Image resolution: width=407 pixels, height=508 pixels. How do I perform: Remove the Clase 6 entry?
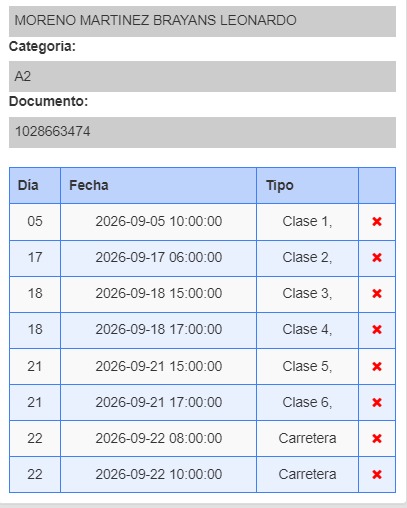(x=377, y=402)
